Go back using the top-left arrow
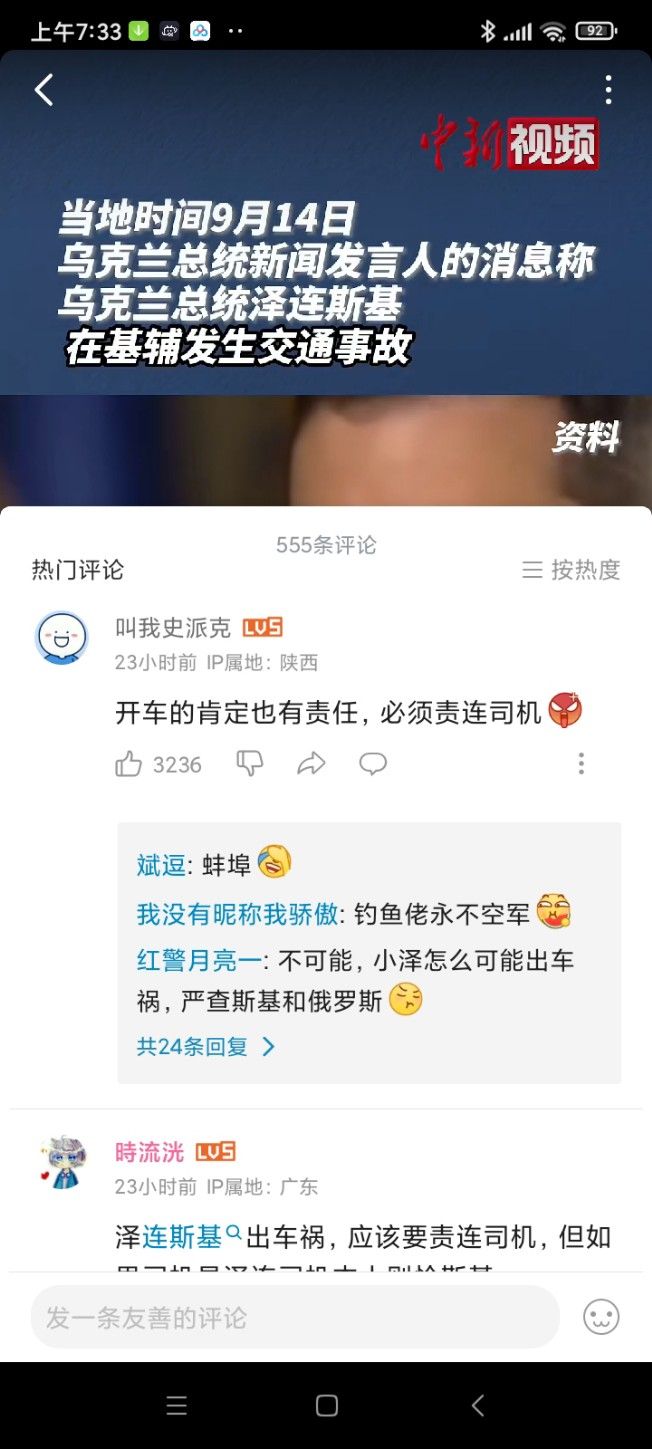 (x=43, y=90)
